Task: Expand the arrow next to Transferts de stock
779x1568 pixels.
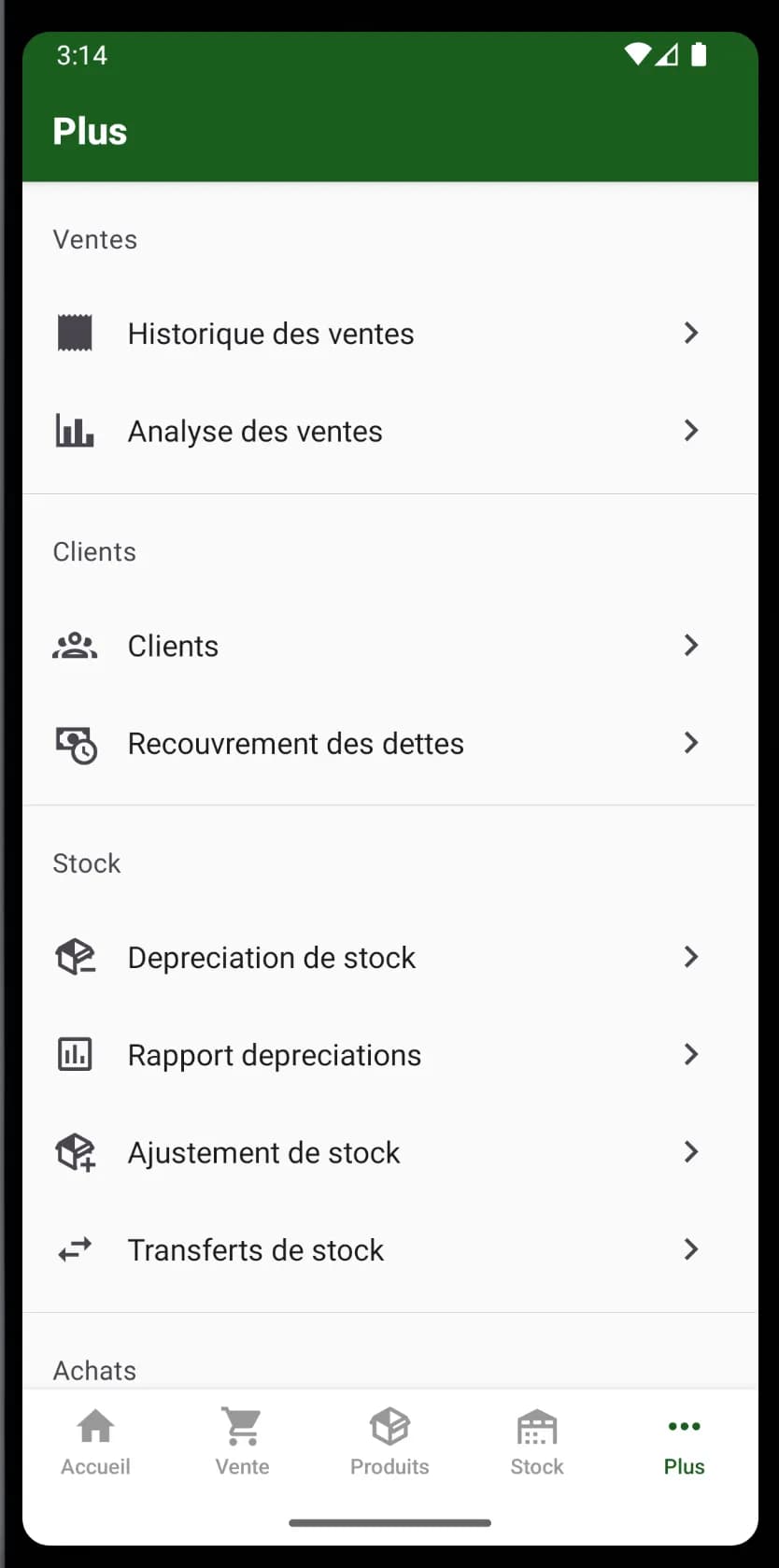Action: click(691, 1249)
